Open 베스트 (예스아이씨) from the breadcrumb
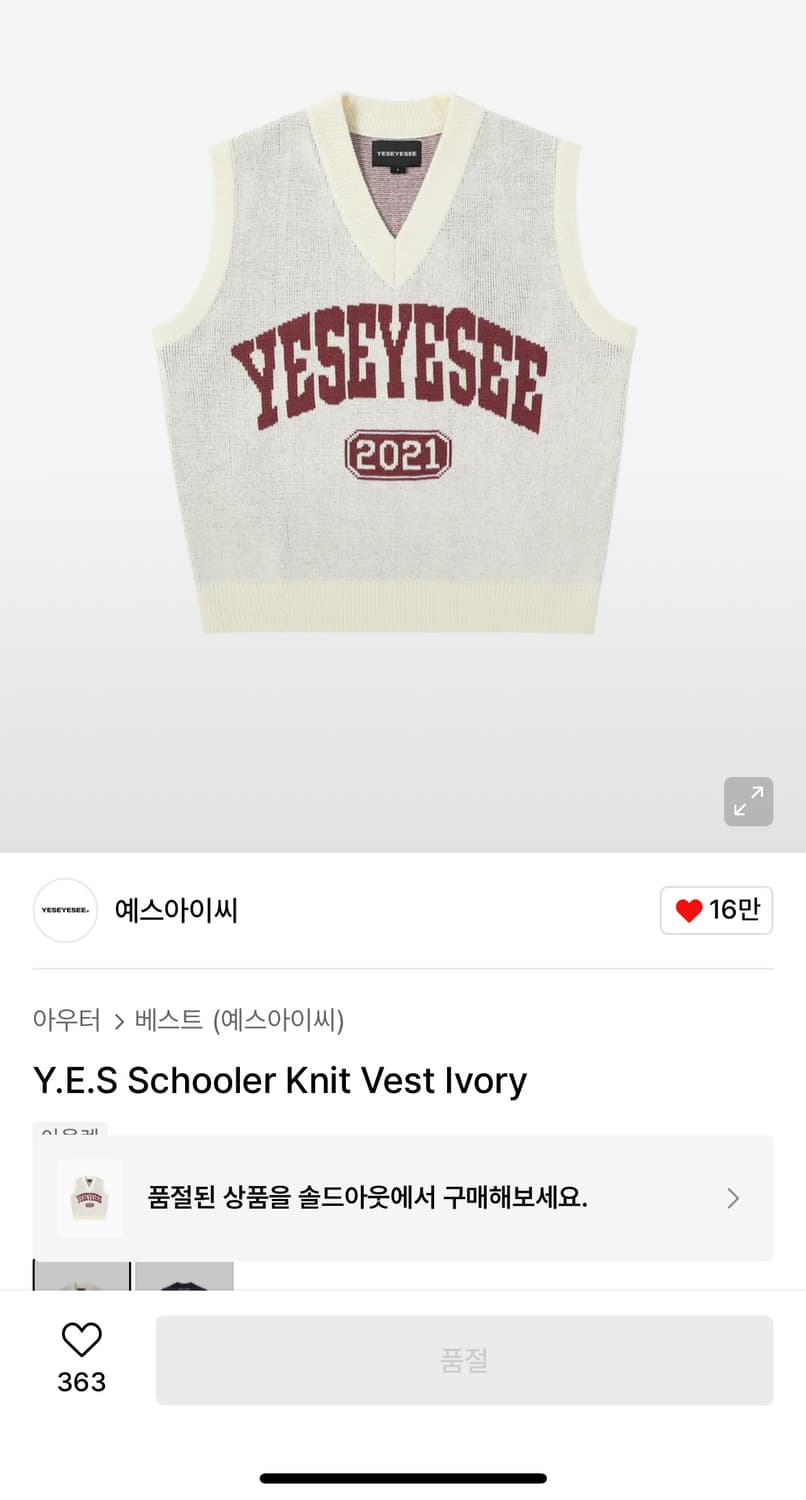 click(236, 1020)
